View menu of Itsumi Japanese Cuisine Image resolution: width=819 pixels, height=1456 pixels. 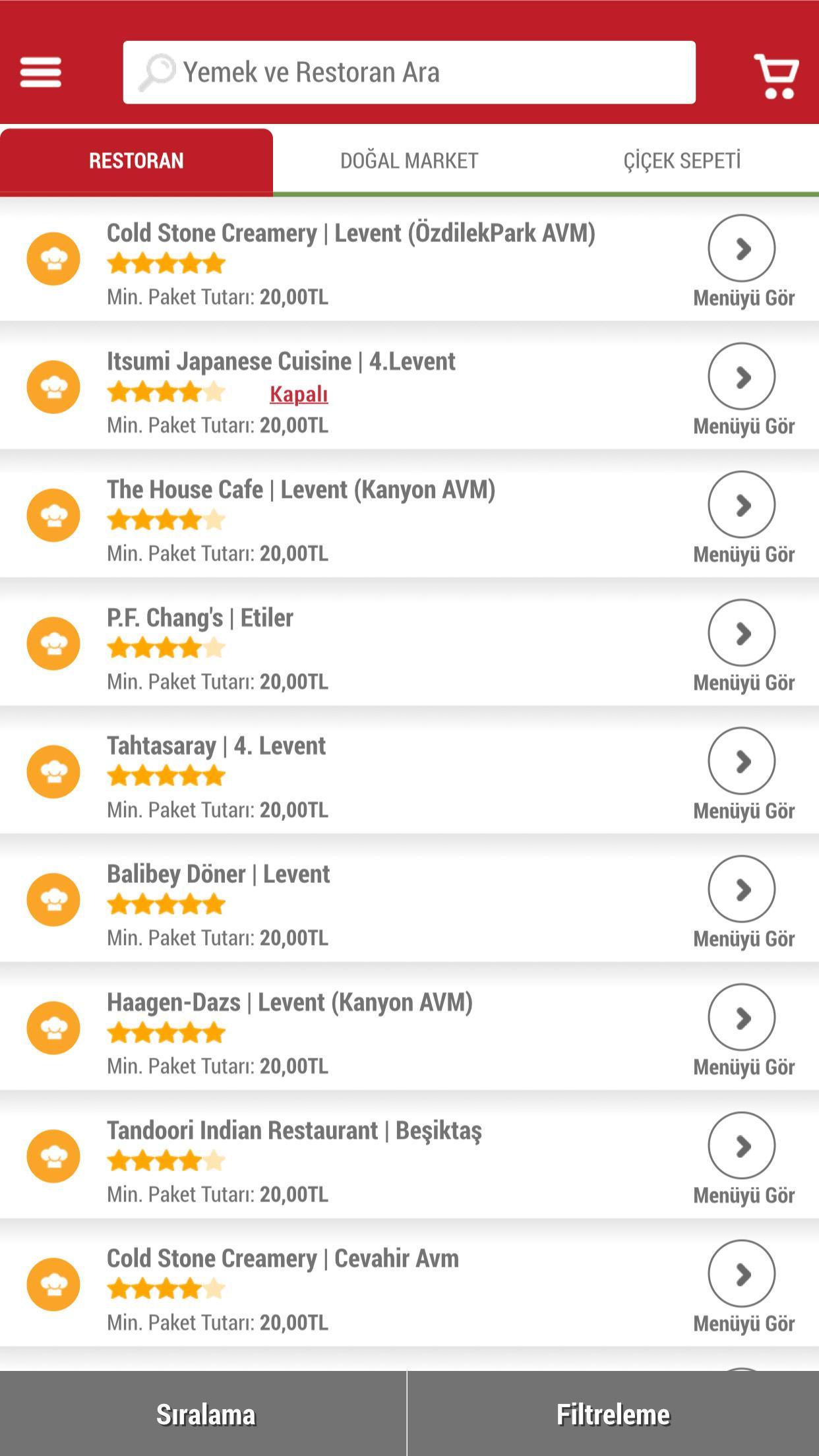pyautogui.click(x=742, y=377)
